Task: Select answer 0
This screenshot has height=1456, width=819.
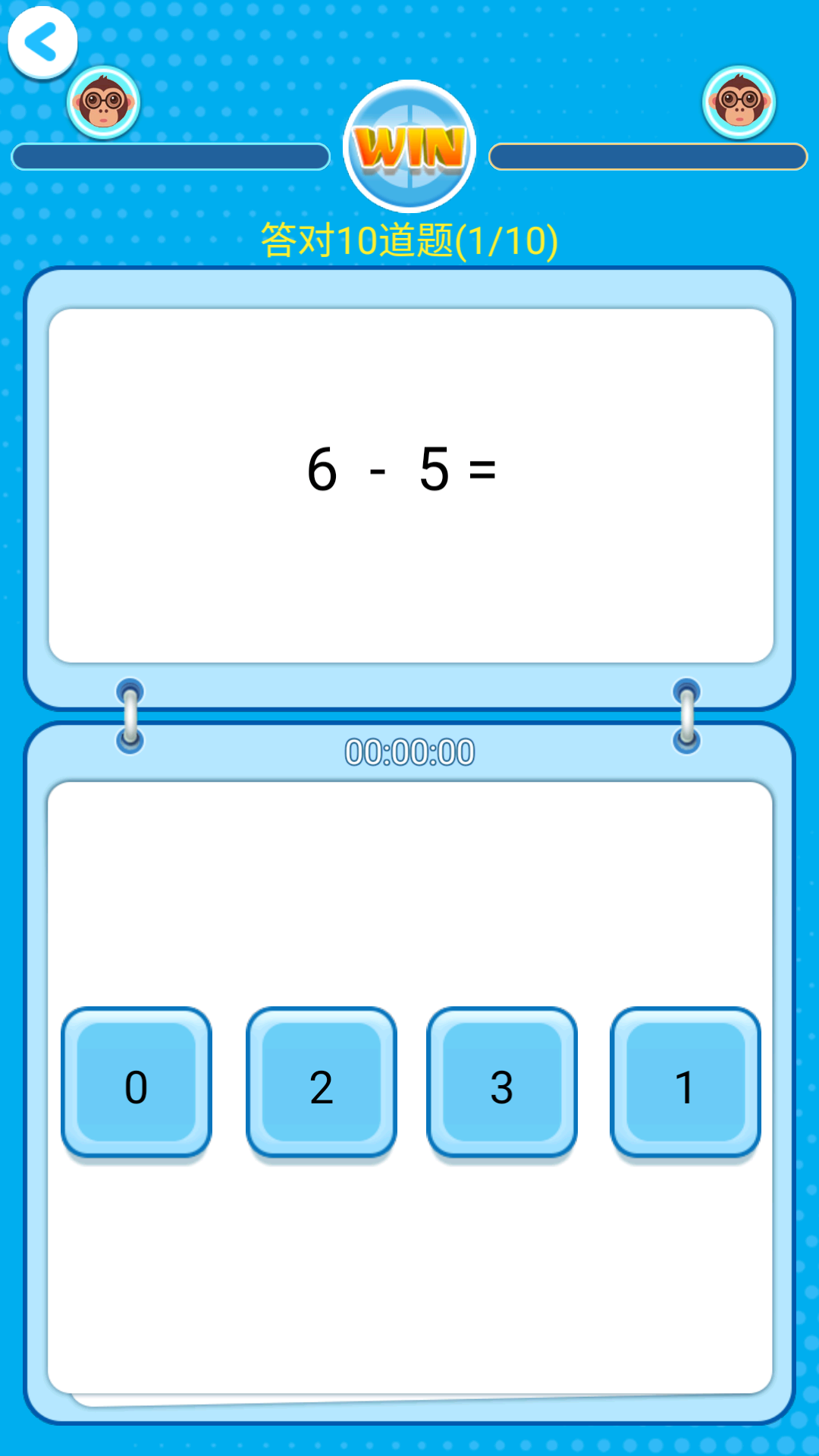Action: pos(136,1083)
